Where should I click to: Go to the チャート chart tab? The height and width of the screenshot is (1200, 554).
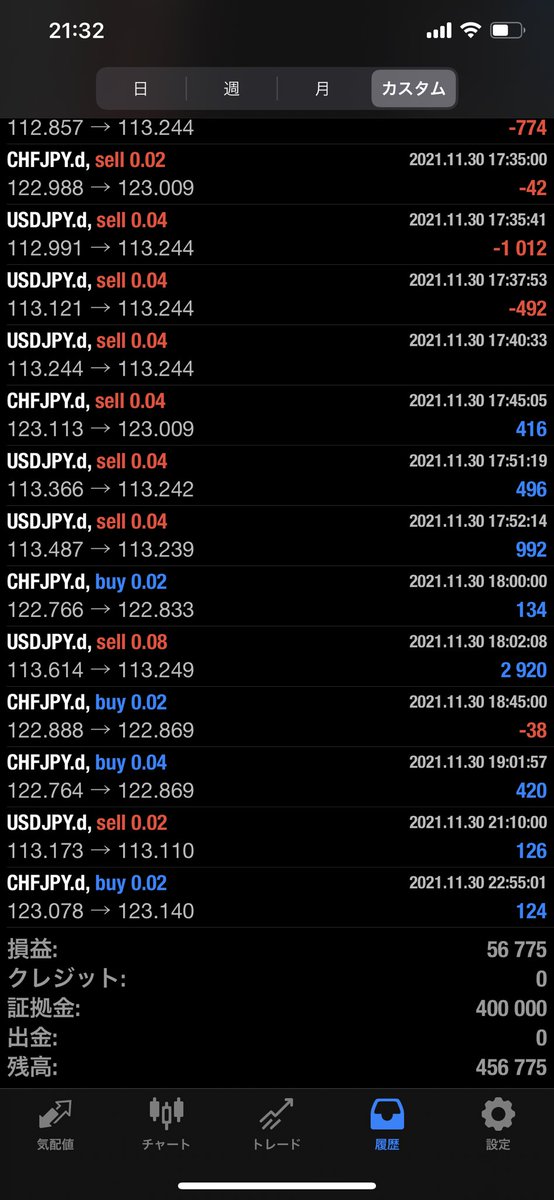click(x=166, y=1124)
